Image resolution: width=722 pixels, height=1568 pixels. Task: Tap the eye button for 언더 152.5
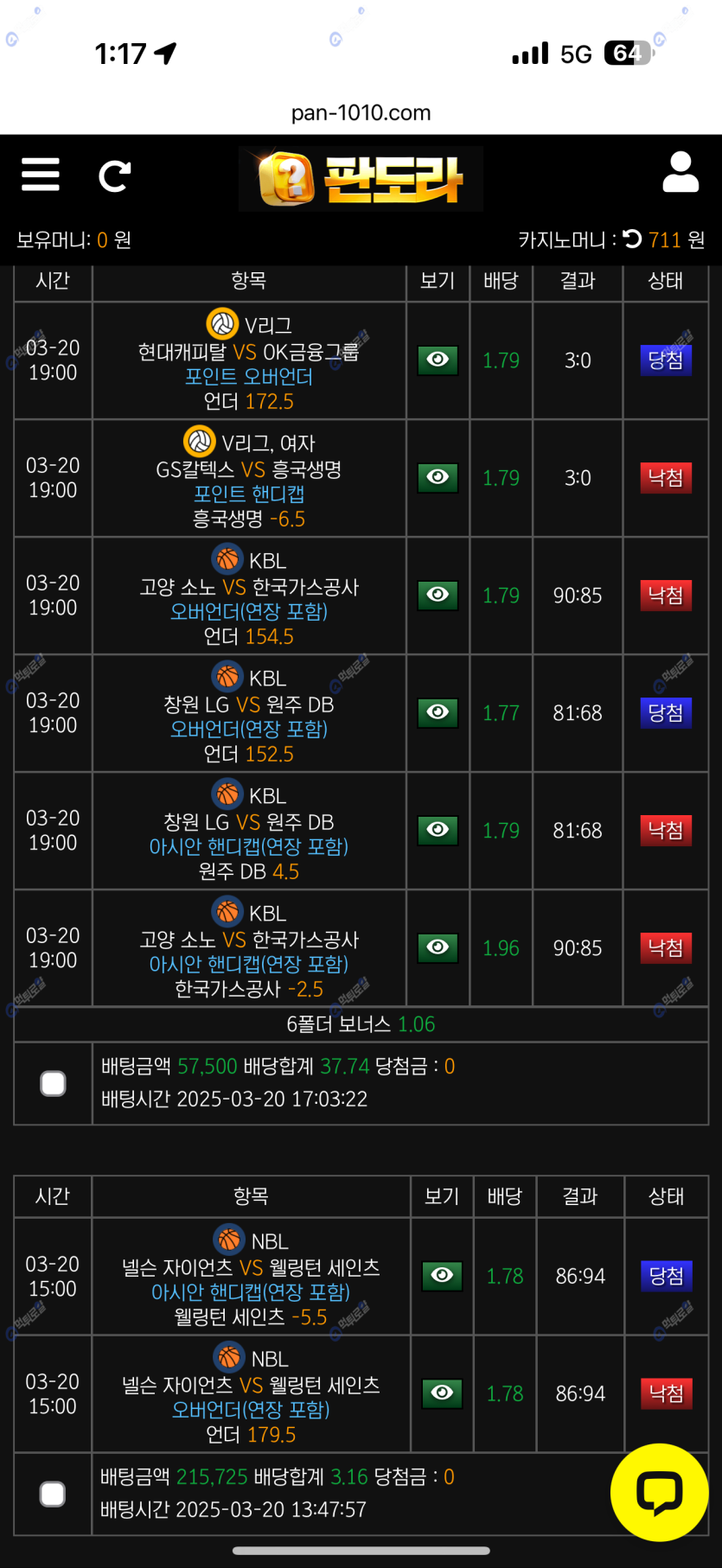[x=438, y=712]
